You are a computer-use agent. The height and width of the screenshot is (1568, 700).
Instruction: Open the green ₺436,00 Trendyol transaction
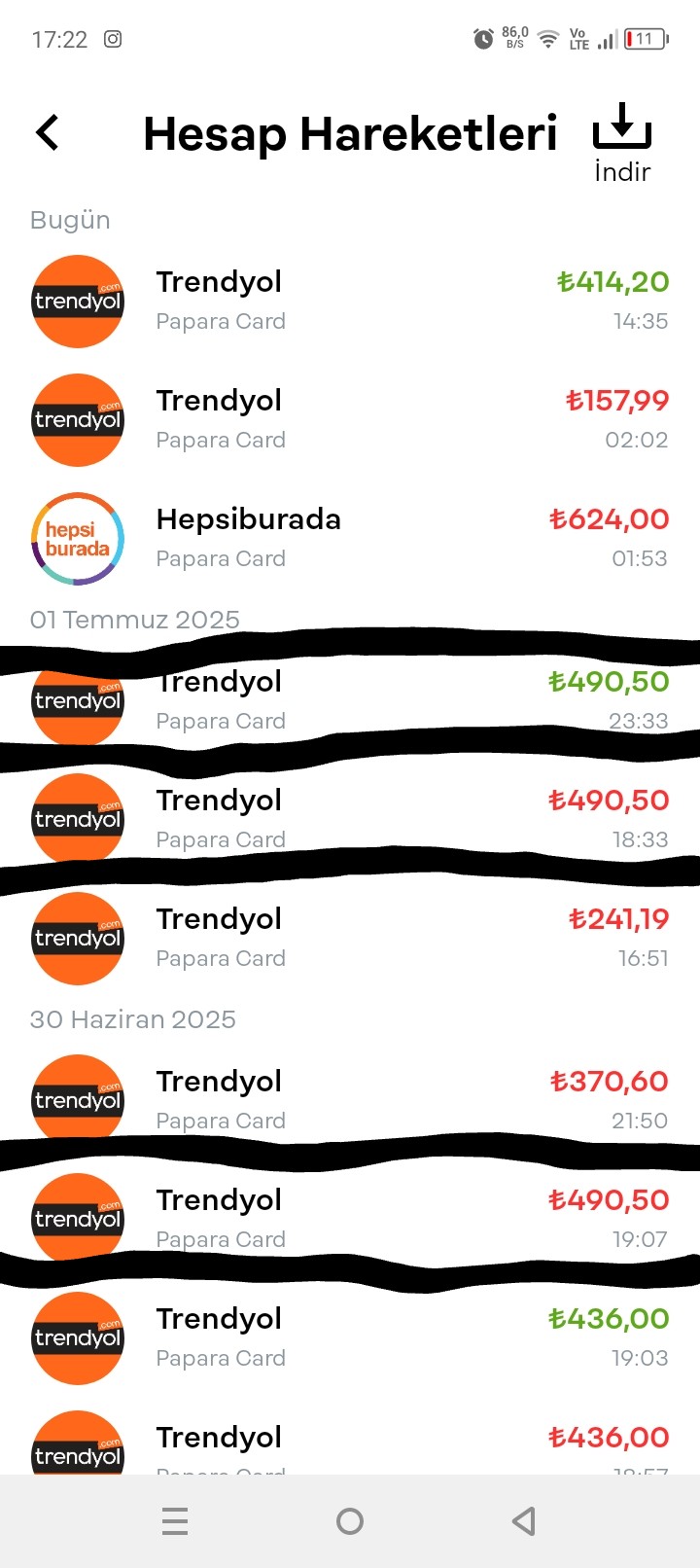click(350, 1338)
